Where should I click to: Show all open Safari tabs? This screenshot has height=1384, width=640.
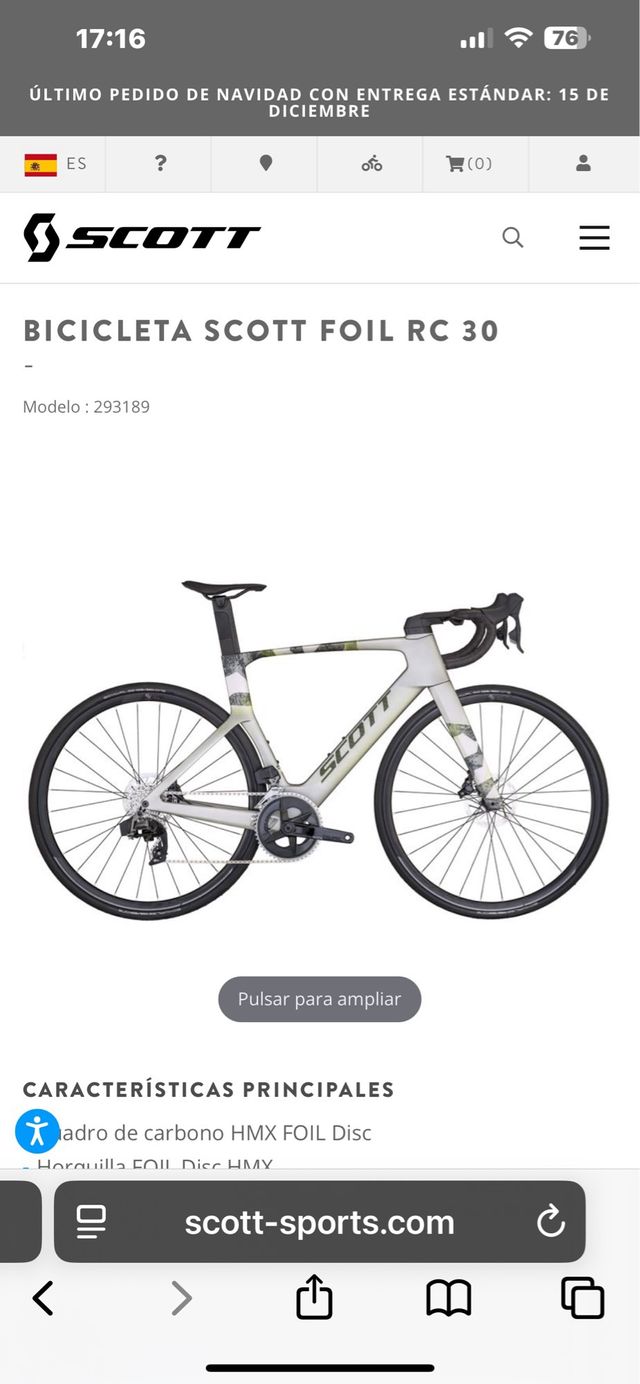tap(582, 1298)
